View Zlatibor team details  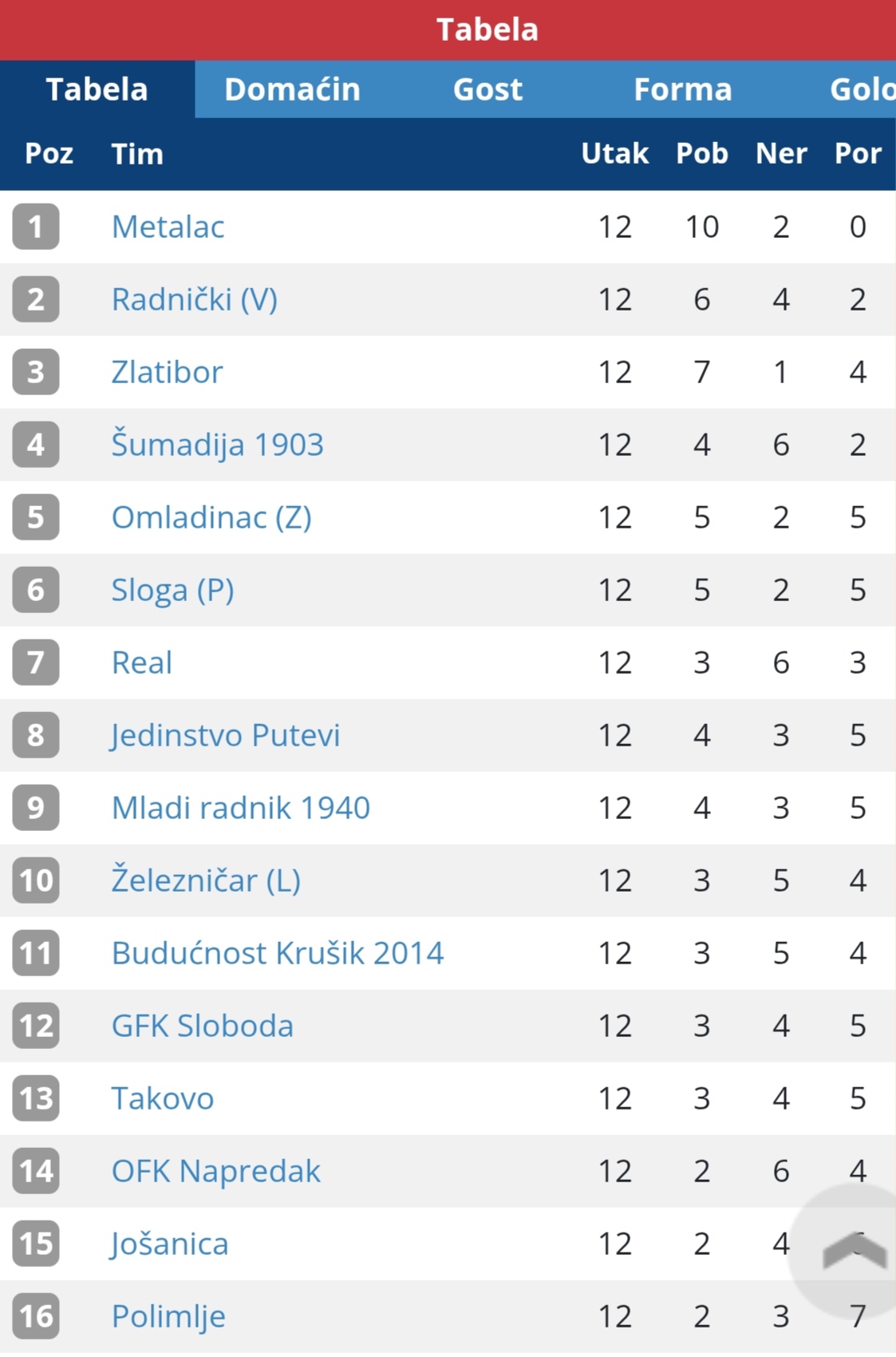coord(167,372)
